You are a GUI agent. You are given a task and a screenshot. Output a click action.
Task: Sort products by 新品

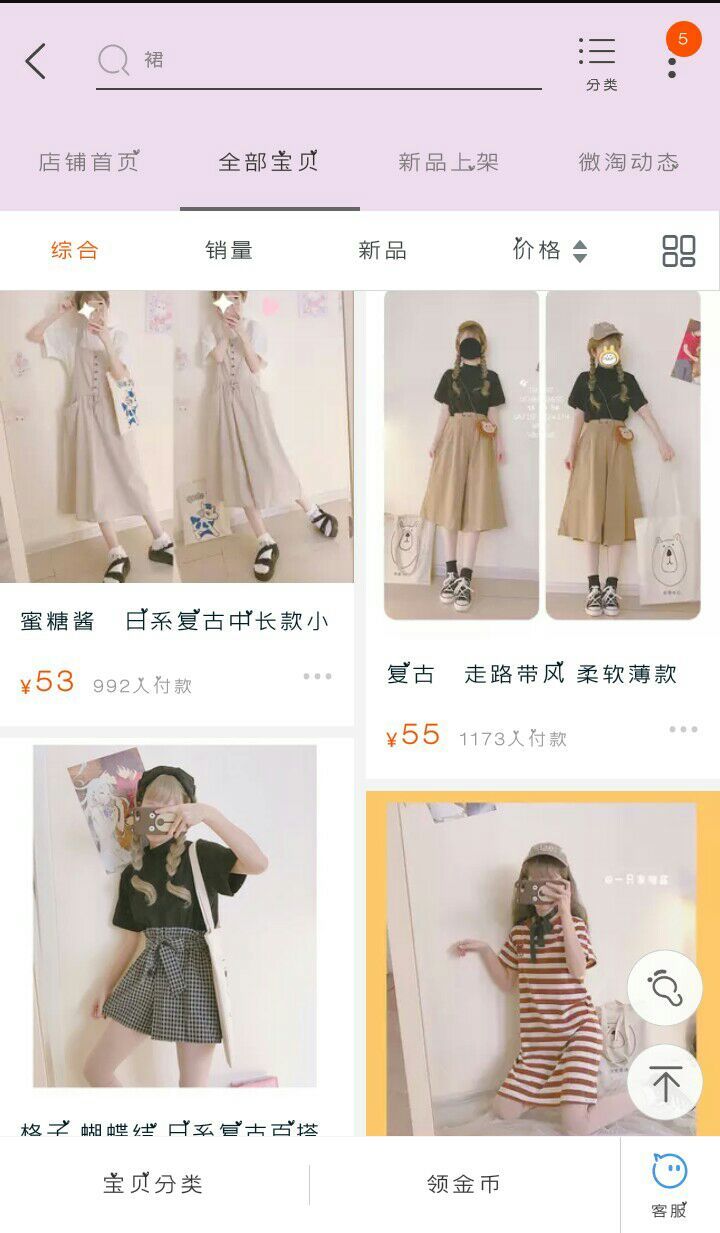click(382, 250)
